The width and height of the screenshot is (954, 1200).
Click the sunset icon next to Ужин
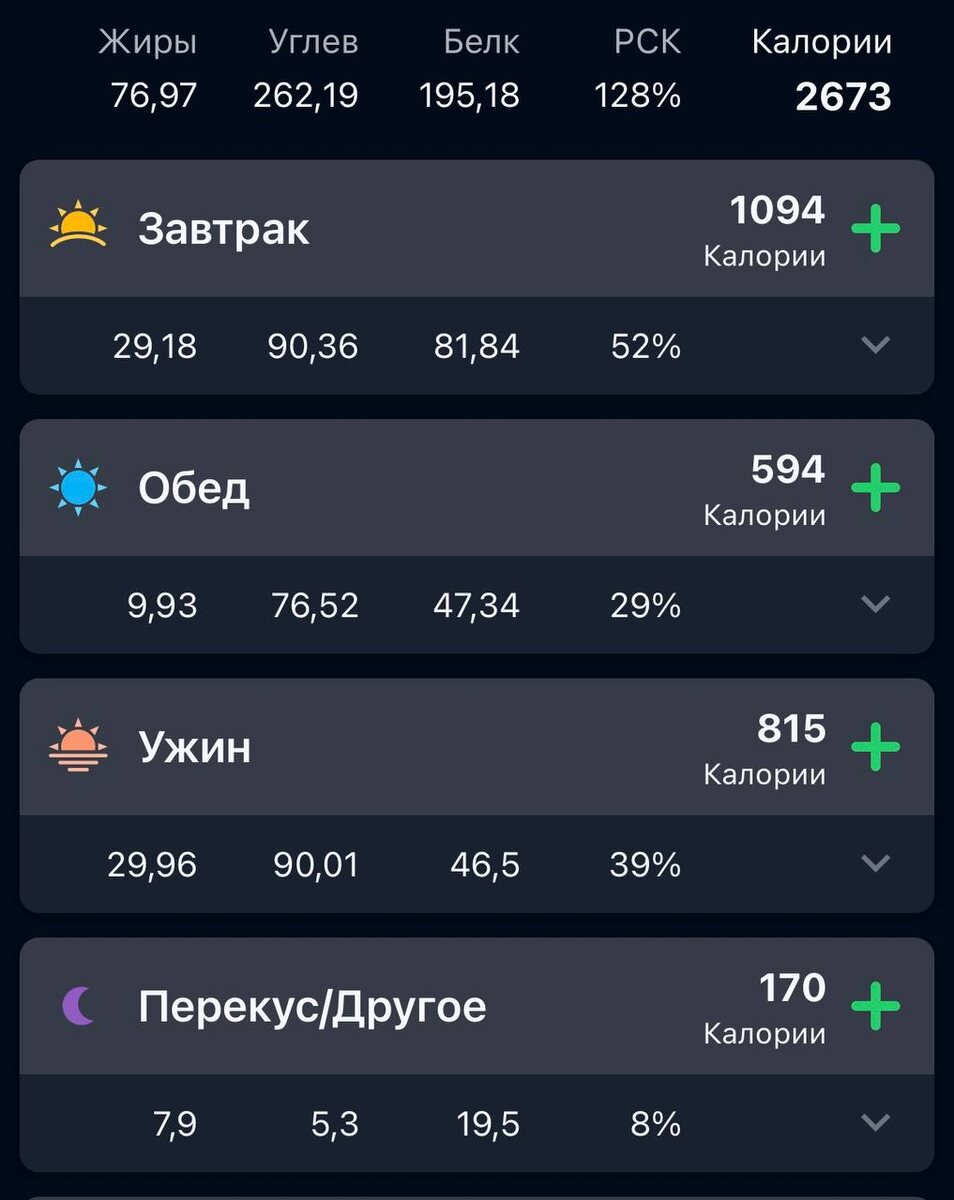point(76,747)
